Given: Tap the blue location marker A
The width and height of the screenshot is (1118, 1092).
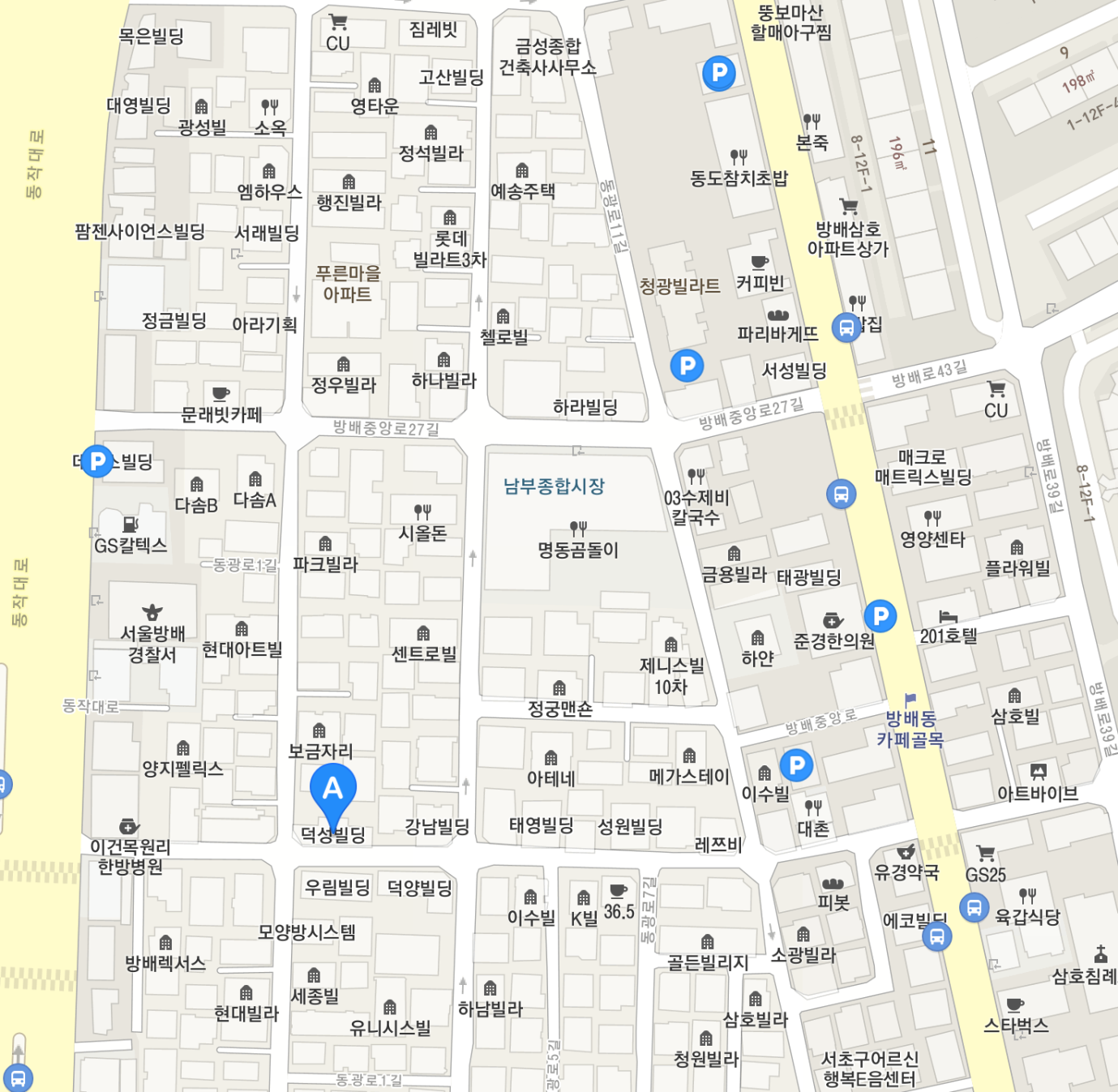Looking at the screenshot, I should (x=332, y=790).
